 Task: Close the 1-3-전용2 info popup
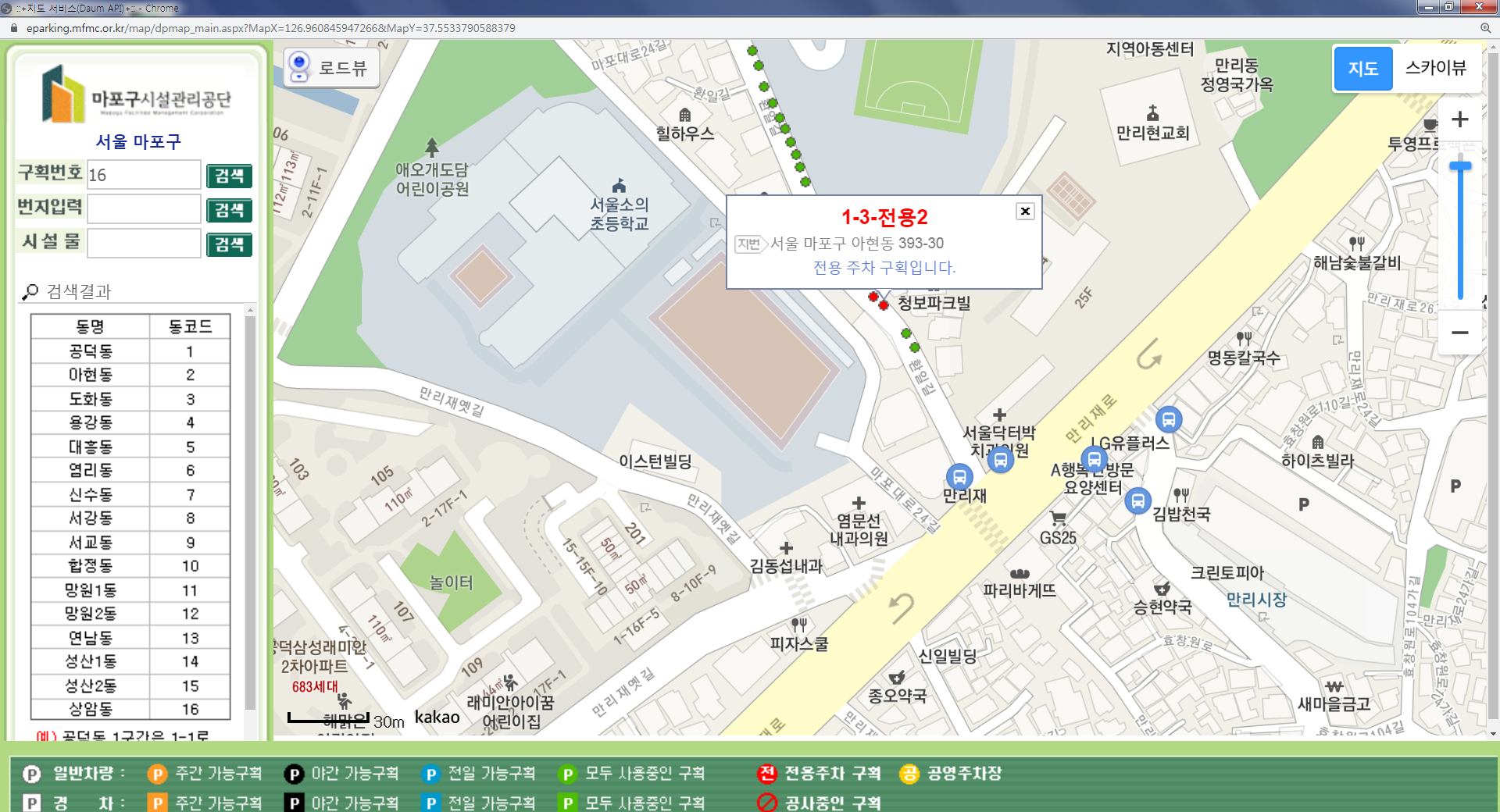point(1025,211)
